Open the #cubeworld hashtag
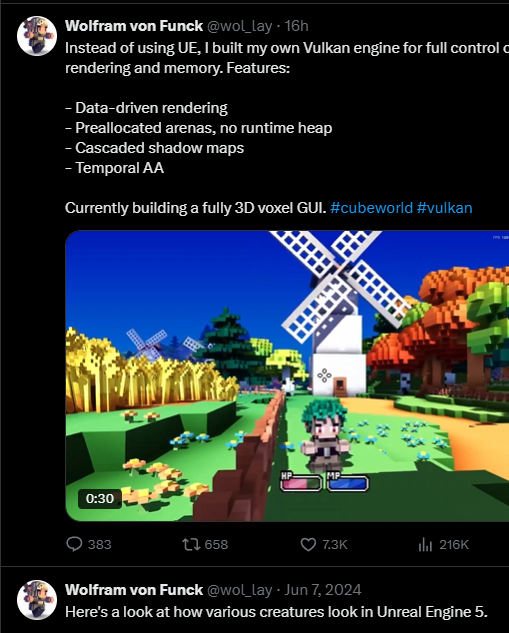509x633 pixels. 371,208
